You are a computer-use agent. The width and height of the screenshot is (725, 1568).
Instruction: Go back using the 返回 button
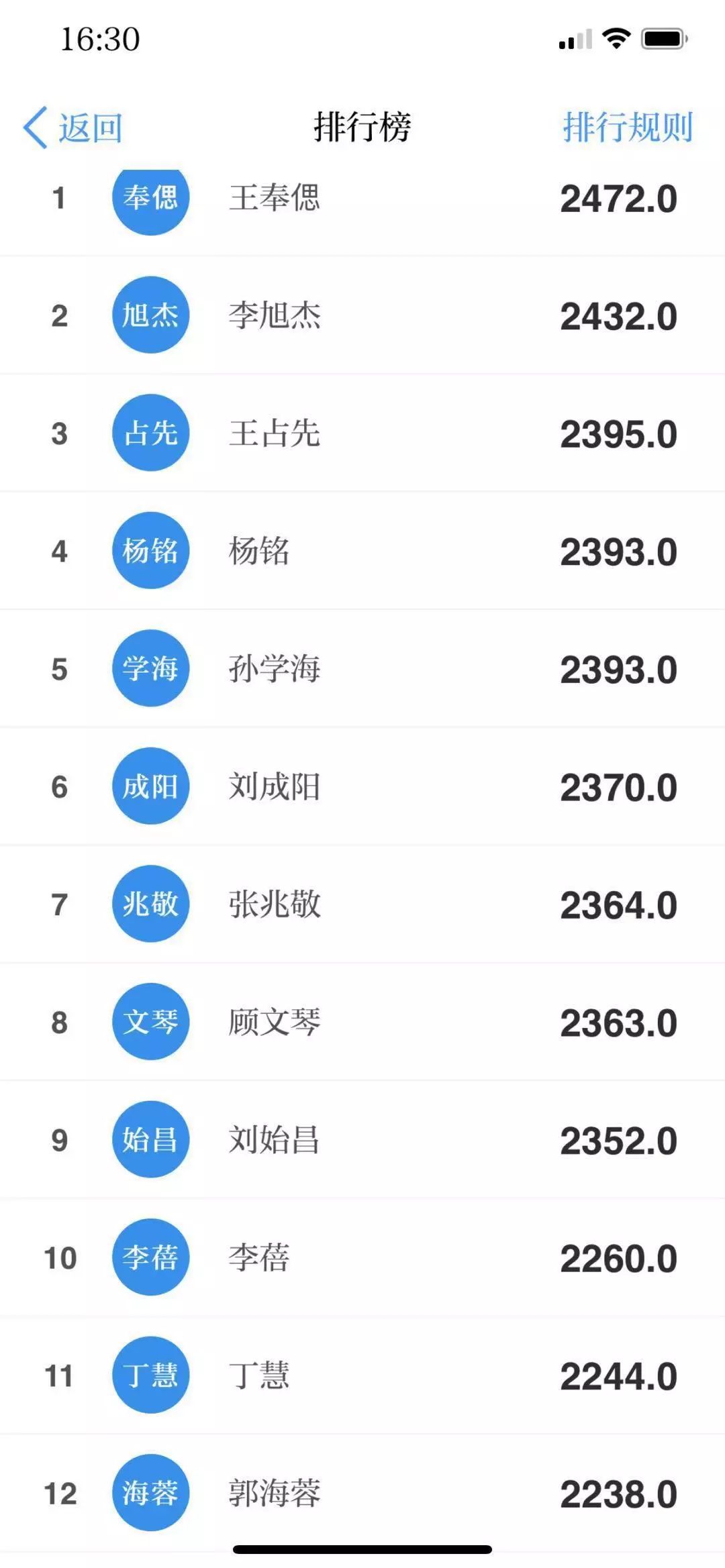[72, 127]
